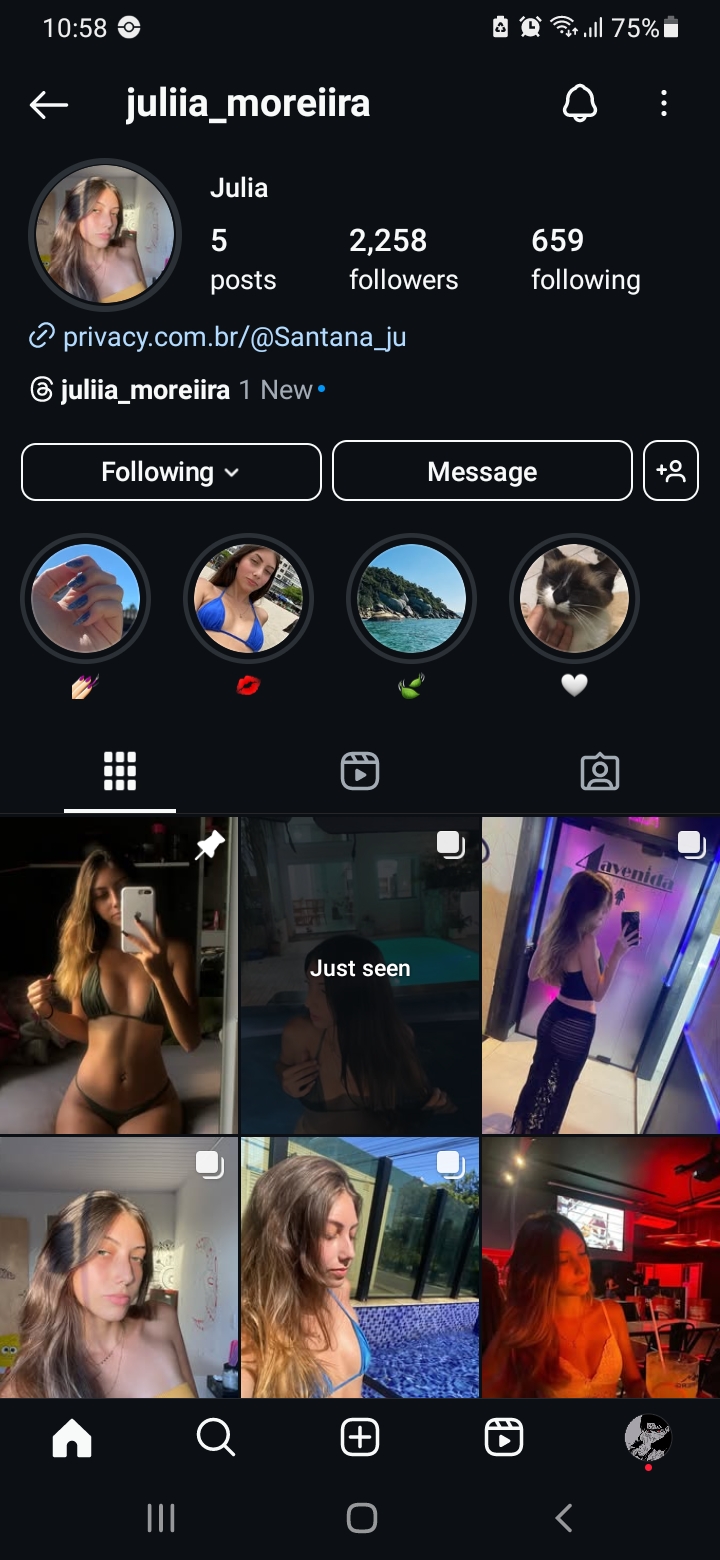Open the white heart story highlight

(574, 599)
